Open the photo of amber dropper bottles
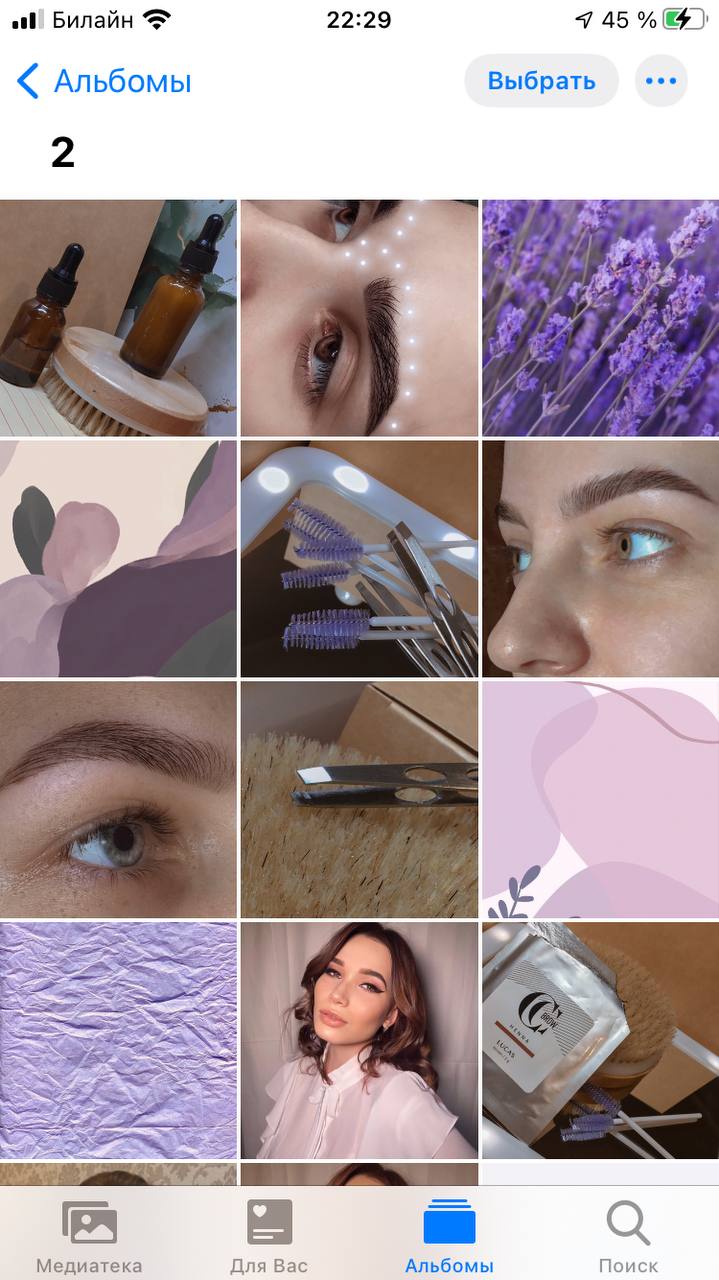The width and height of the screenshot is (719, 1280). 118,318
